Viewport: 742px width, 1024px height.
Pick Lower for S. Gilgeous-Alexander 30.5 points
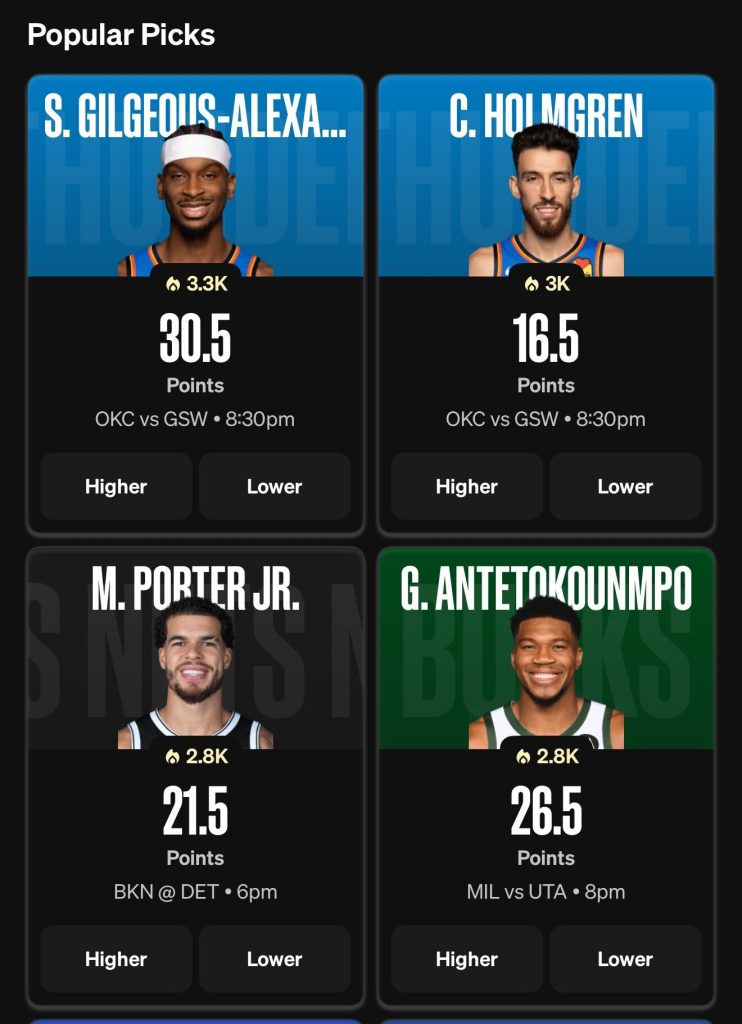tap(274, 486)
